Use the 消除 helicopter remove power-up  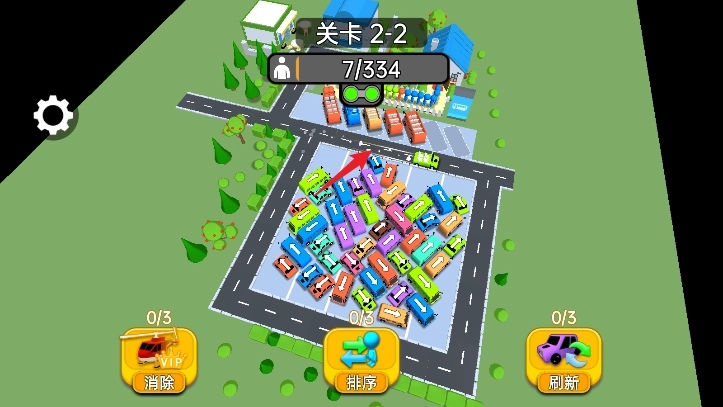click(x=159, y=358)
